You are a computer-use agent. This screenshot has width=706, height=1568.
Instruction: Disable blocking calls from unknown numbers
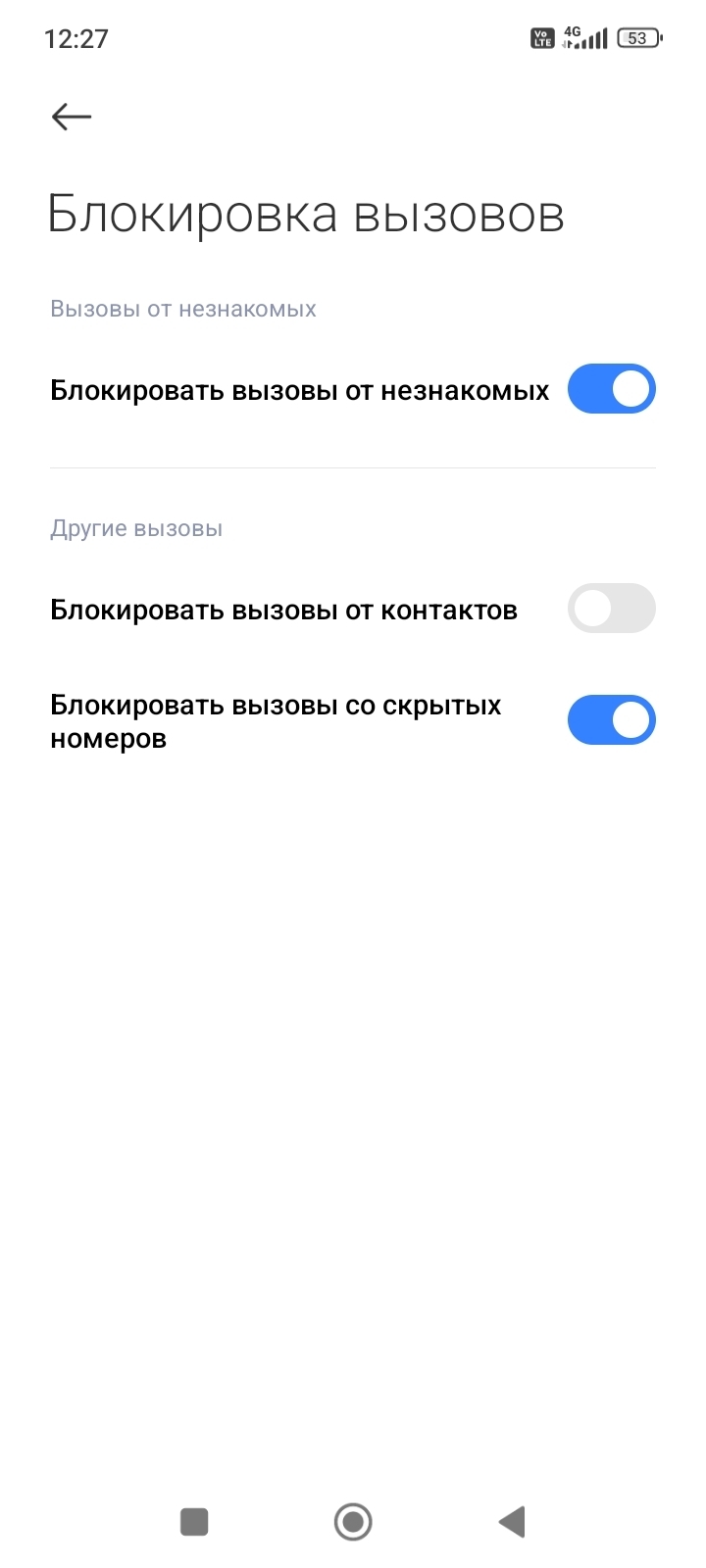(611, 390)
